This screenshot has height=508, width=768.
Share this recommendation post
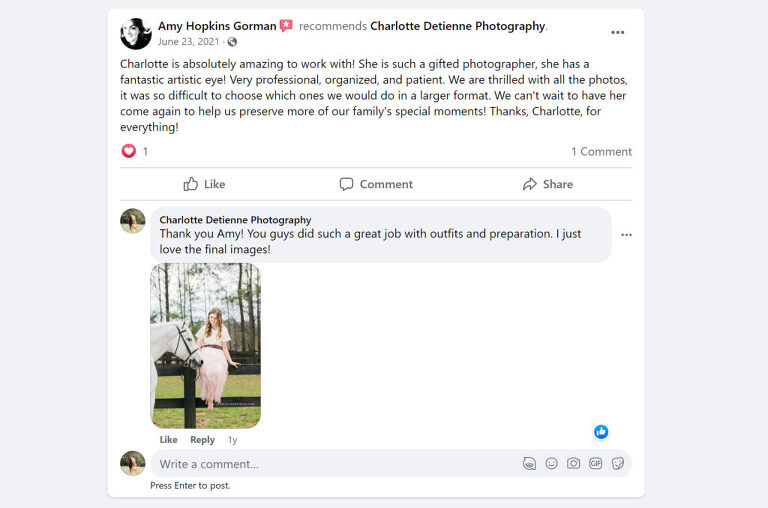pyautogui.click(x=547, y=184)
